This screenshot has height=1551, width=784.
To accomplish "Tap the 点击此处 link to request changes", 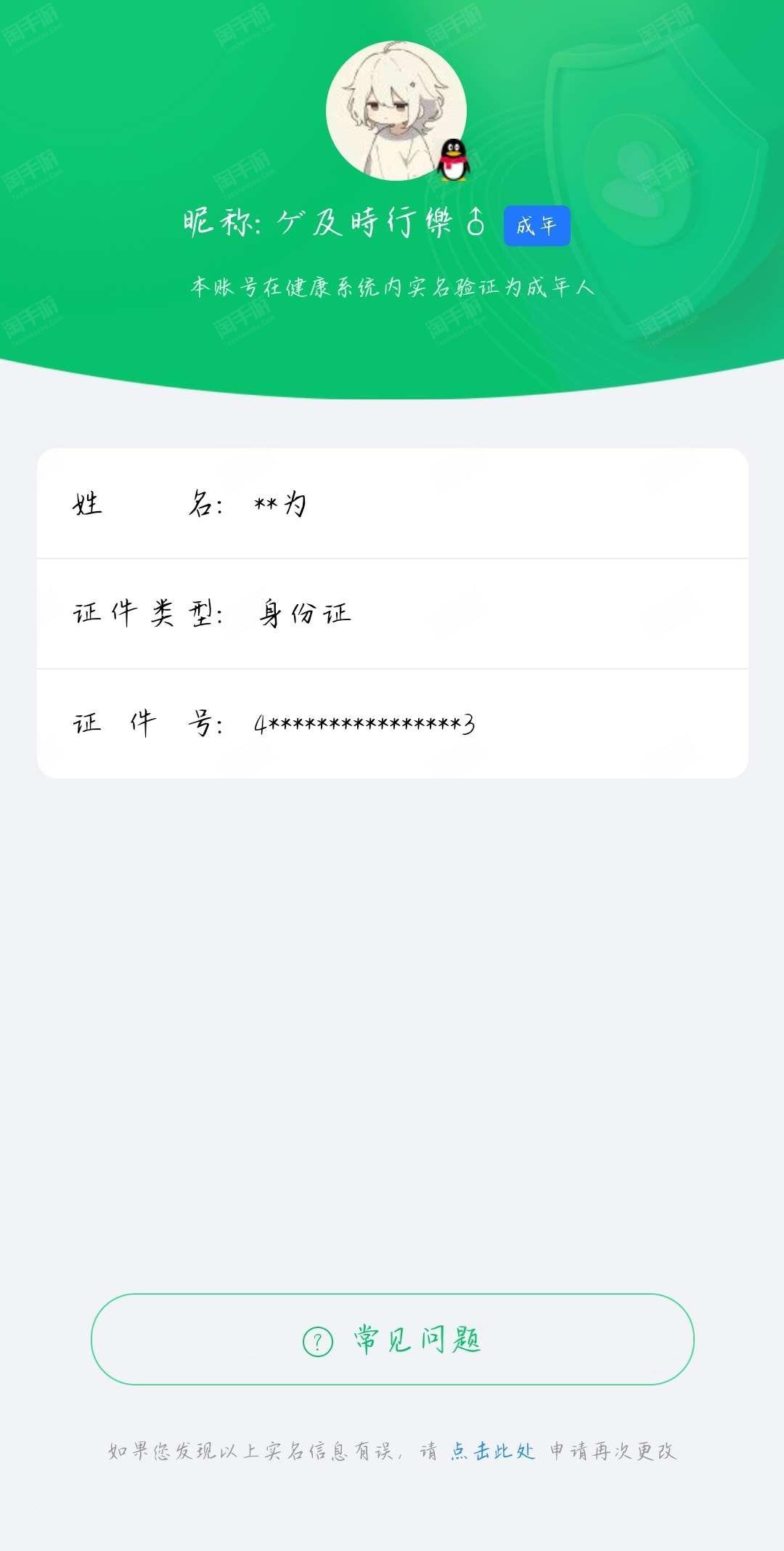I will (493, 1451).
